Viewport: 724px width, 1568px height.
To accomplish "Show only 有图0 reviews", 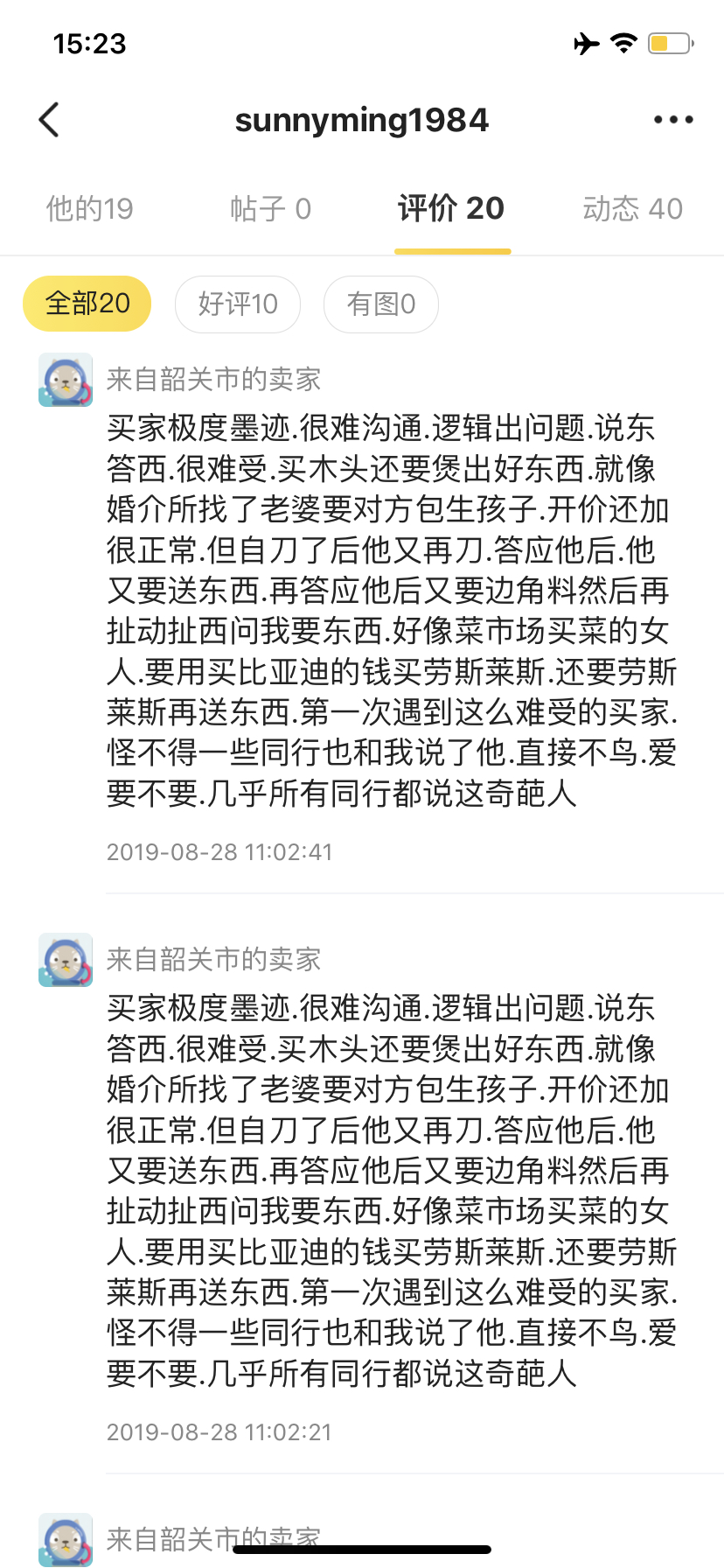I will [x=381, y=304].
